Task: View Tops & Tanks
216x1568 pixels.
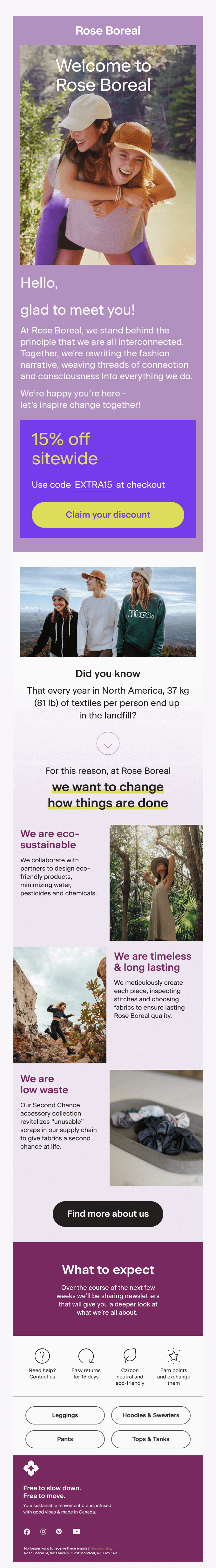Action: coord(151,1438)
